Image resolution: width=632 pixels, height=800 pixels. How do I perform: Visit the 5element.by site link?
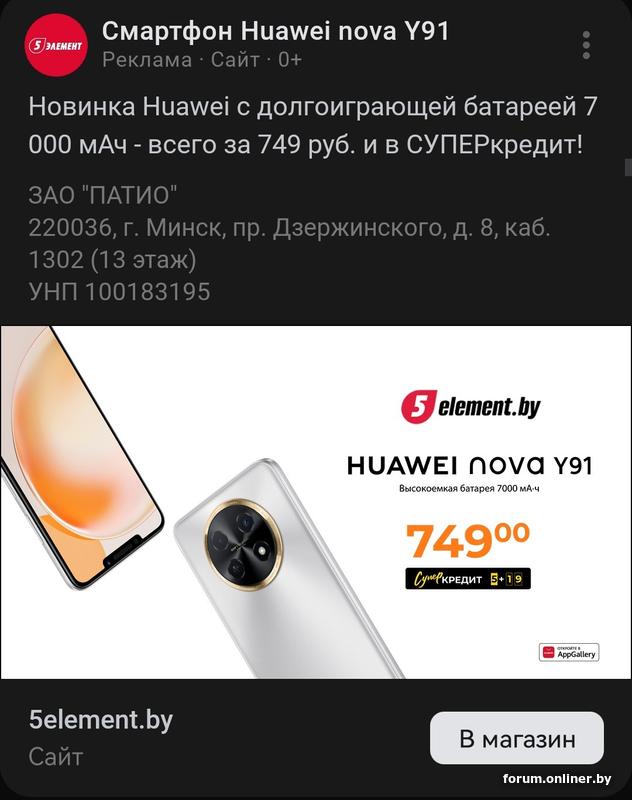point(101,719)
